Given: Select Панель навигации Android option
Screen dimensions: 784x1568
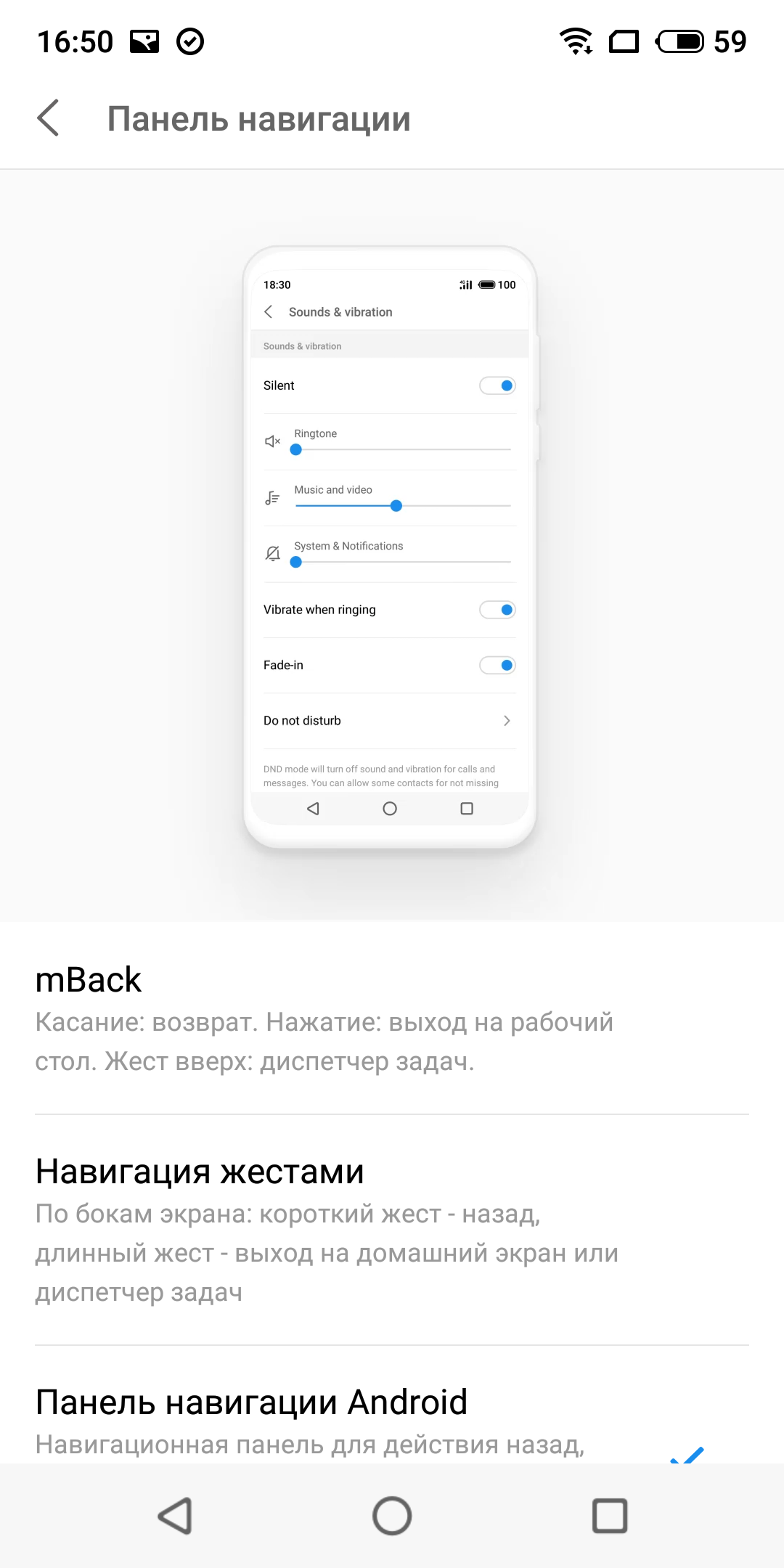Looking at the screenshot, I should [x=392, y=1419].
